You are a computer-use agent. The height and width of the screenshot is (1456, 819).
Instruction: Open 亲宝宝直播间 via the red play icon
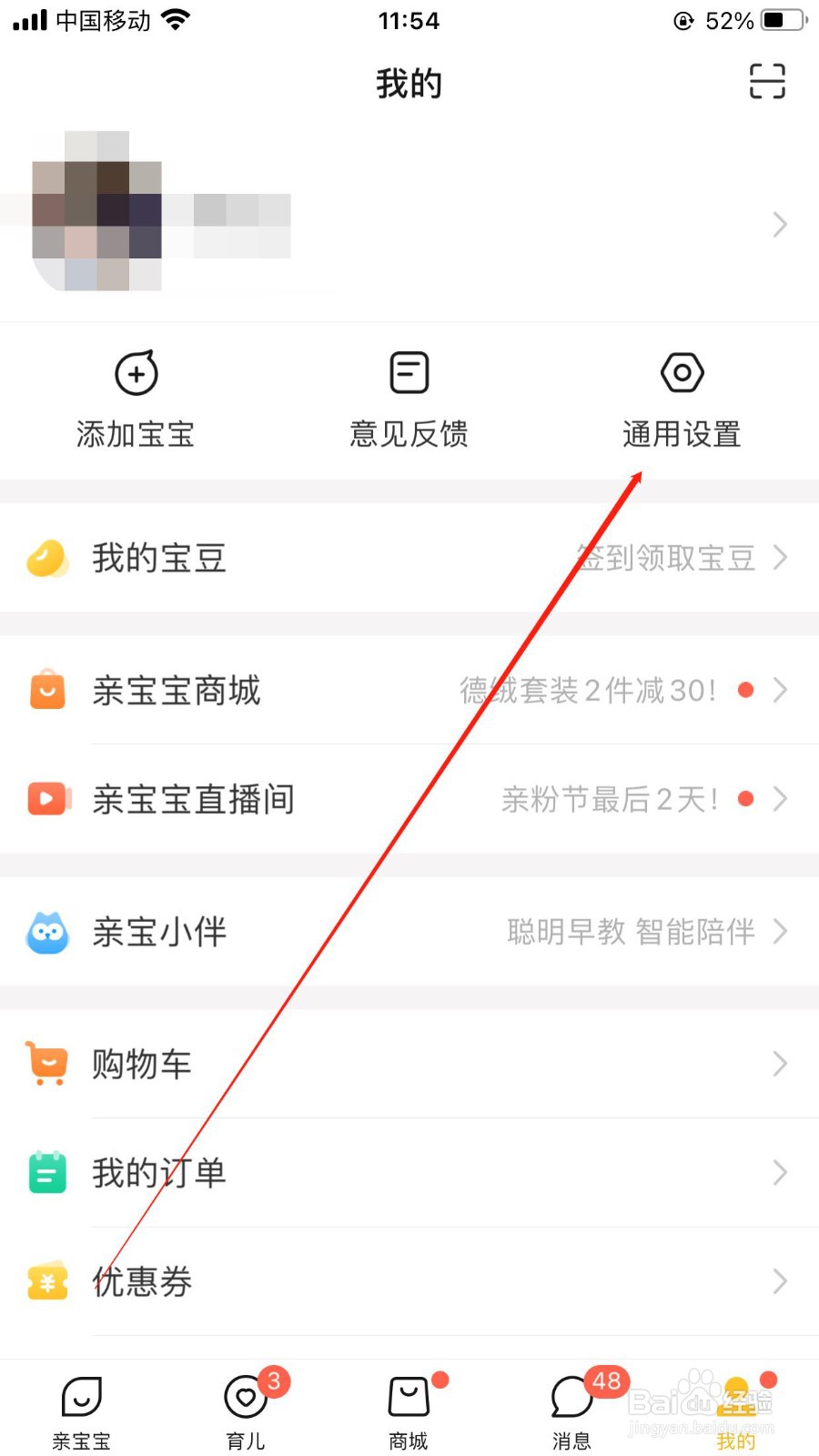[x=47, y=798]
